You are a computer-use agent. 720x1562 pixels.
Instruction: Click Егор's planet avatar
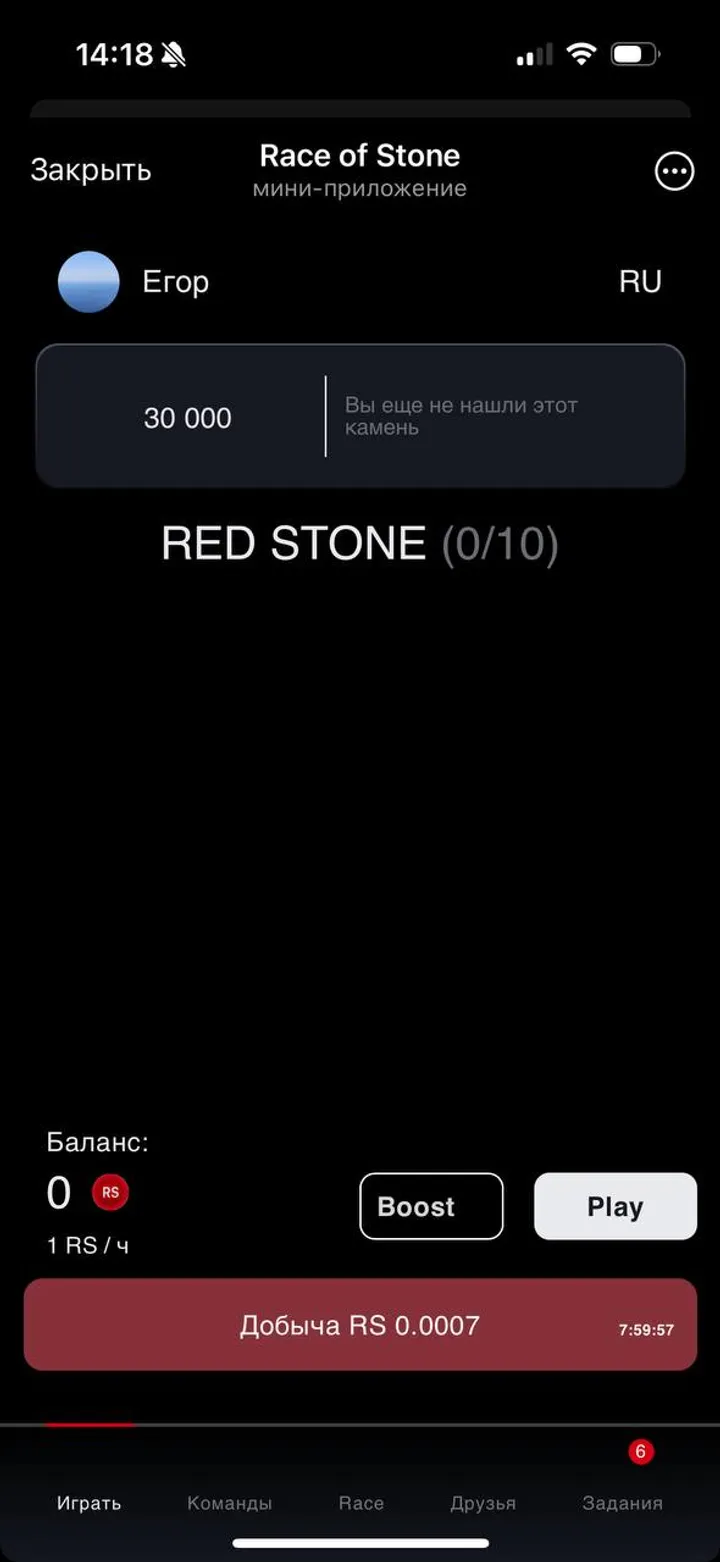(88, 281)
